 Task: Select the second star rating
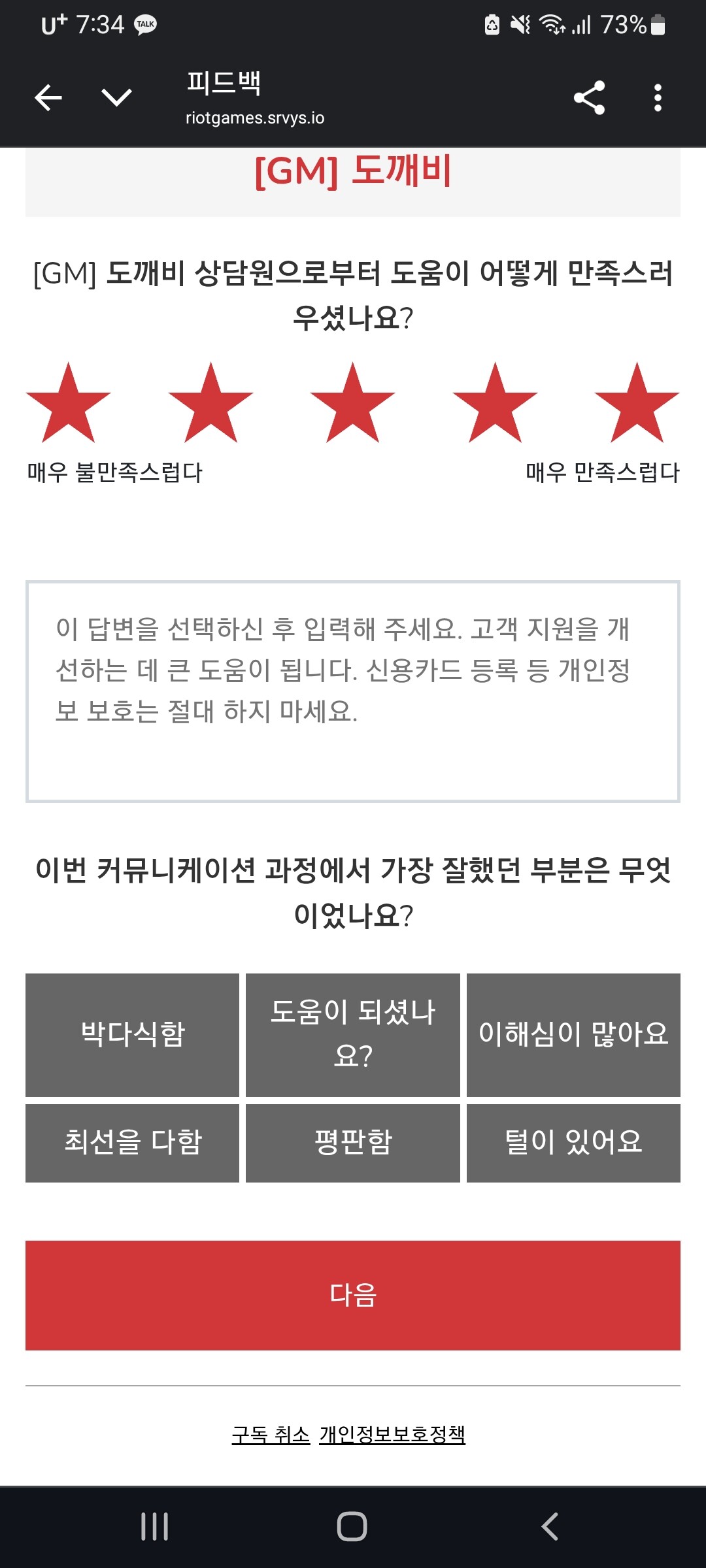[210, 404]
